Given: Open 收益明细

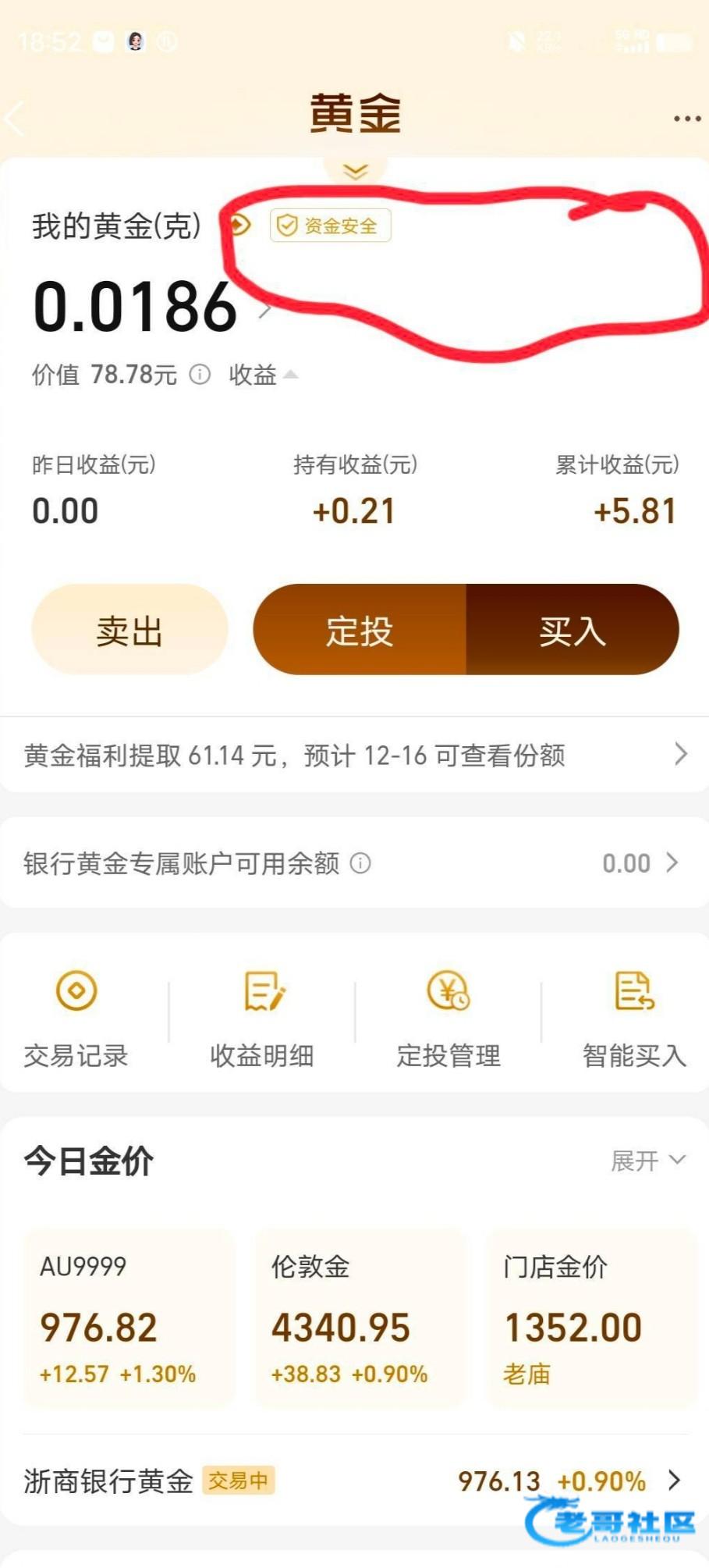Looking at the screenshot, I should 263,1016.
